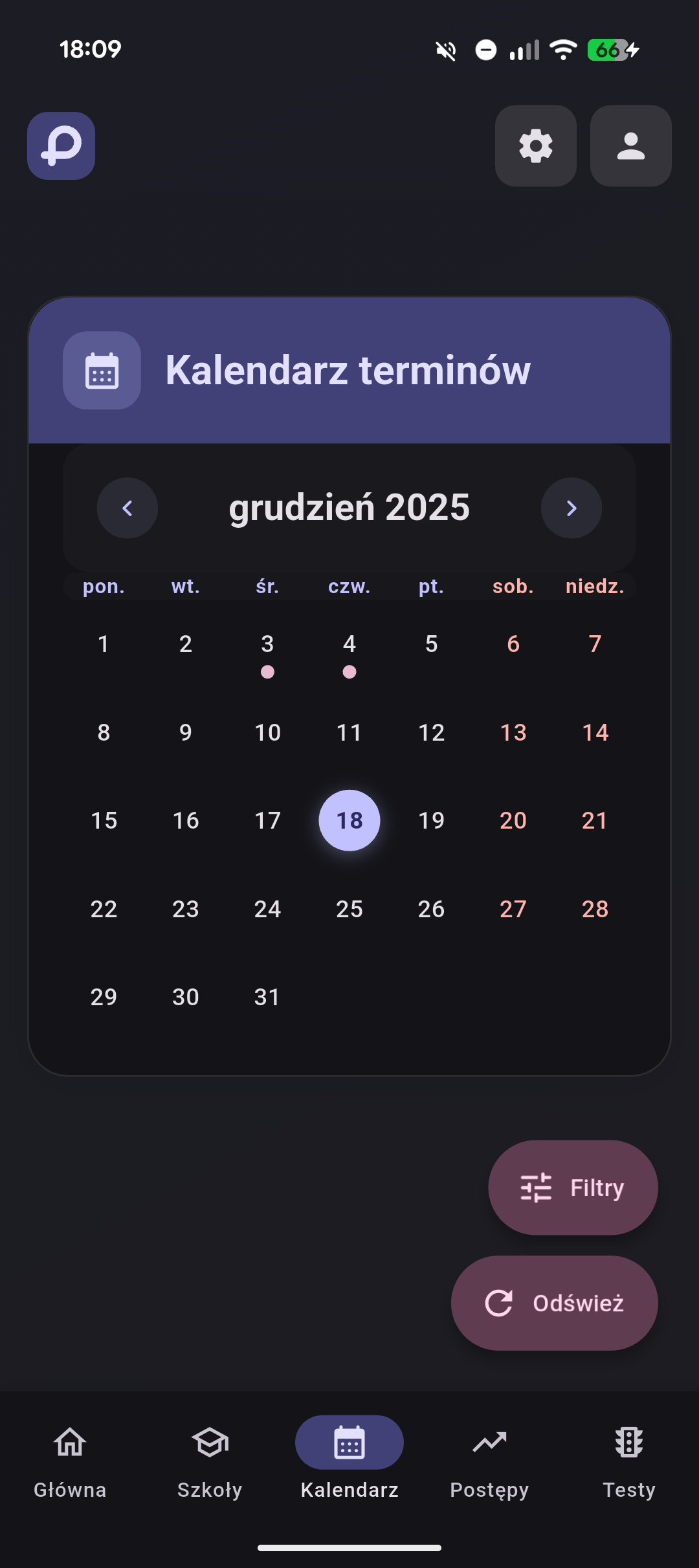Select the highlighted day 18
Image resolution: width=699 pixels, height=1568 pixels.
(x=349, y=820)
